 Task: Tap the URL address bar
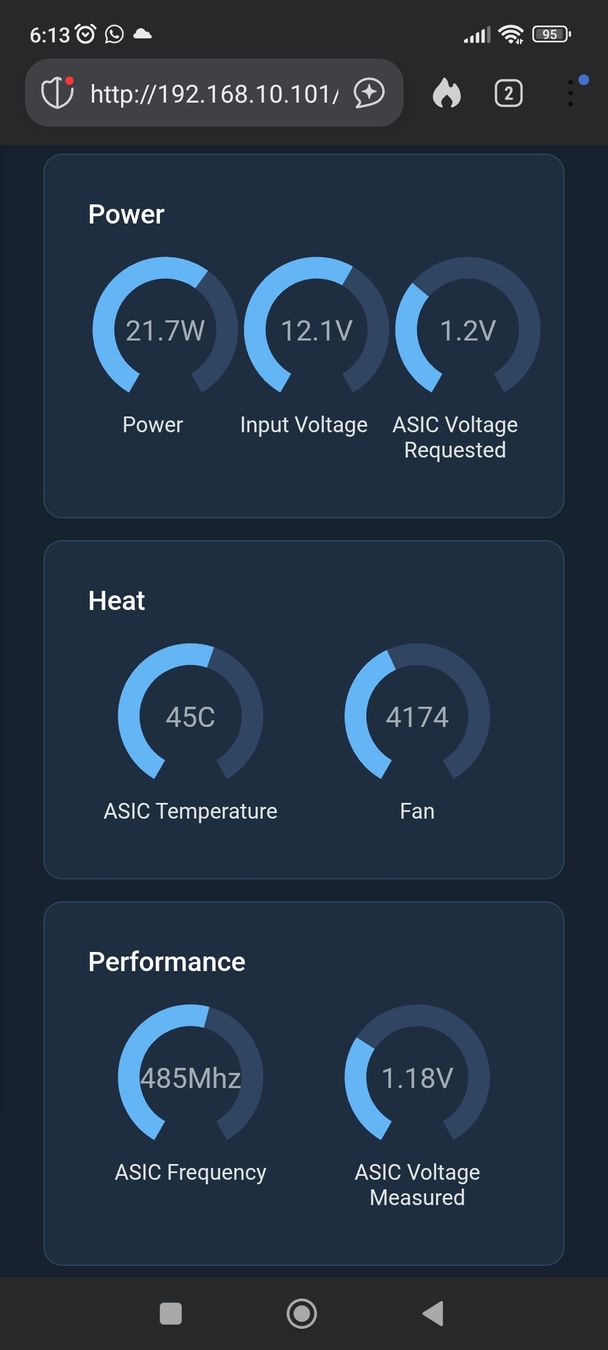click(x=213, y=94)
